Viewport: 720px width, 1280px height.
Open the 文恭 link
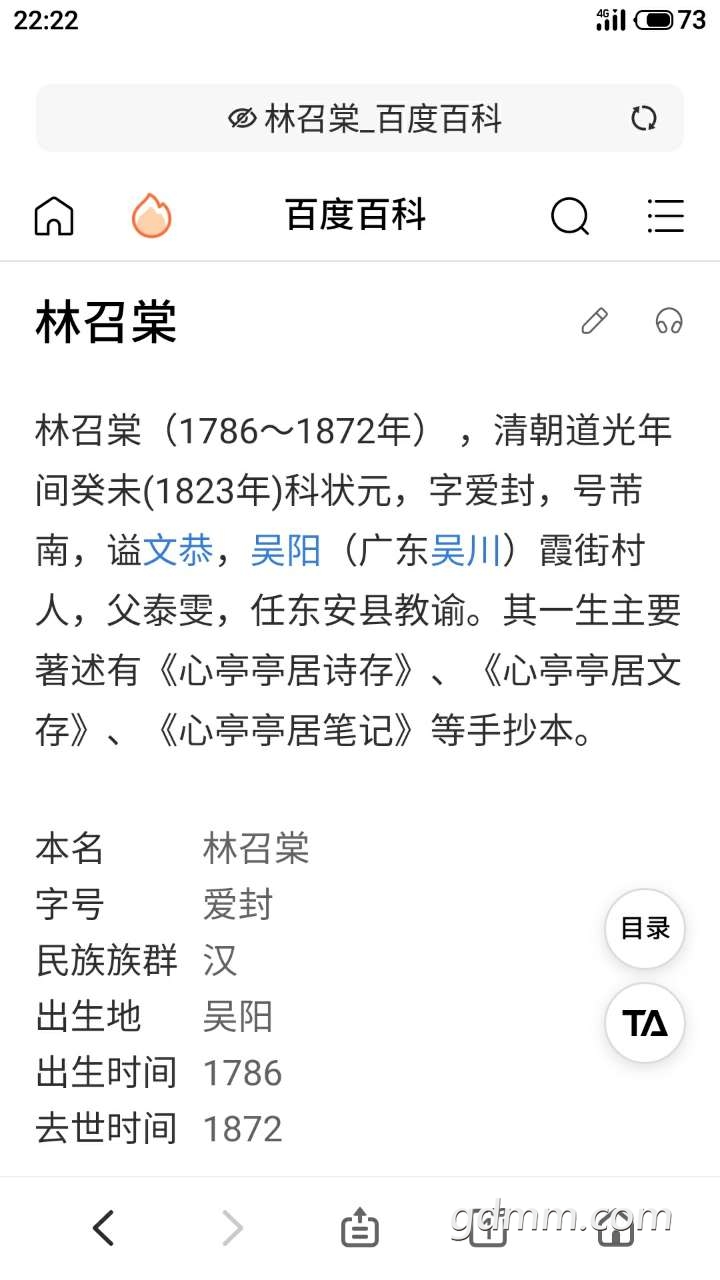pos(178,550)
